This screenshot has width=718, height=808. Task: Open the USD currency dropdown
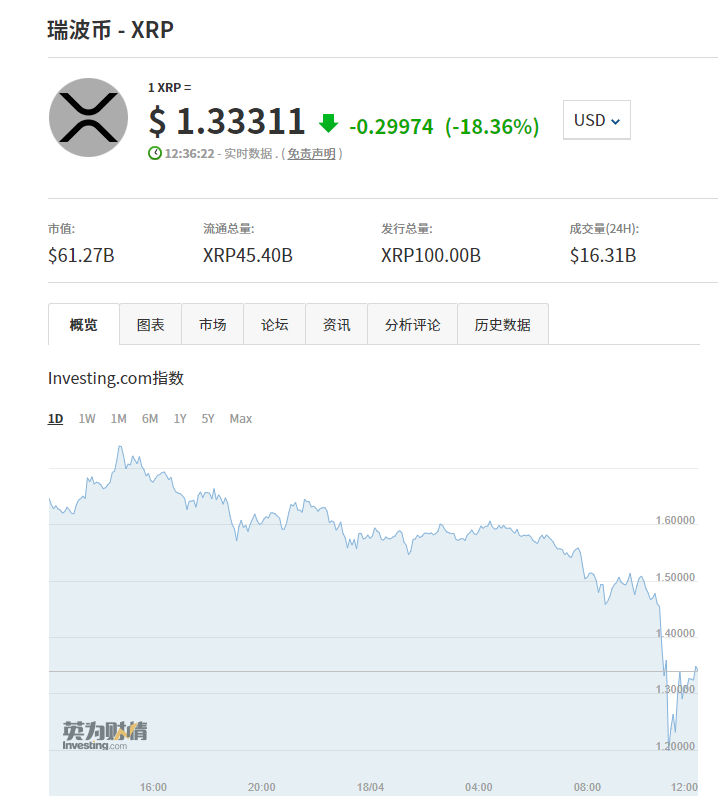pyautogui.click(x=596, y=120)
